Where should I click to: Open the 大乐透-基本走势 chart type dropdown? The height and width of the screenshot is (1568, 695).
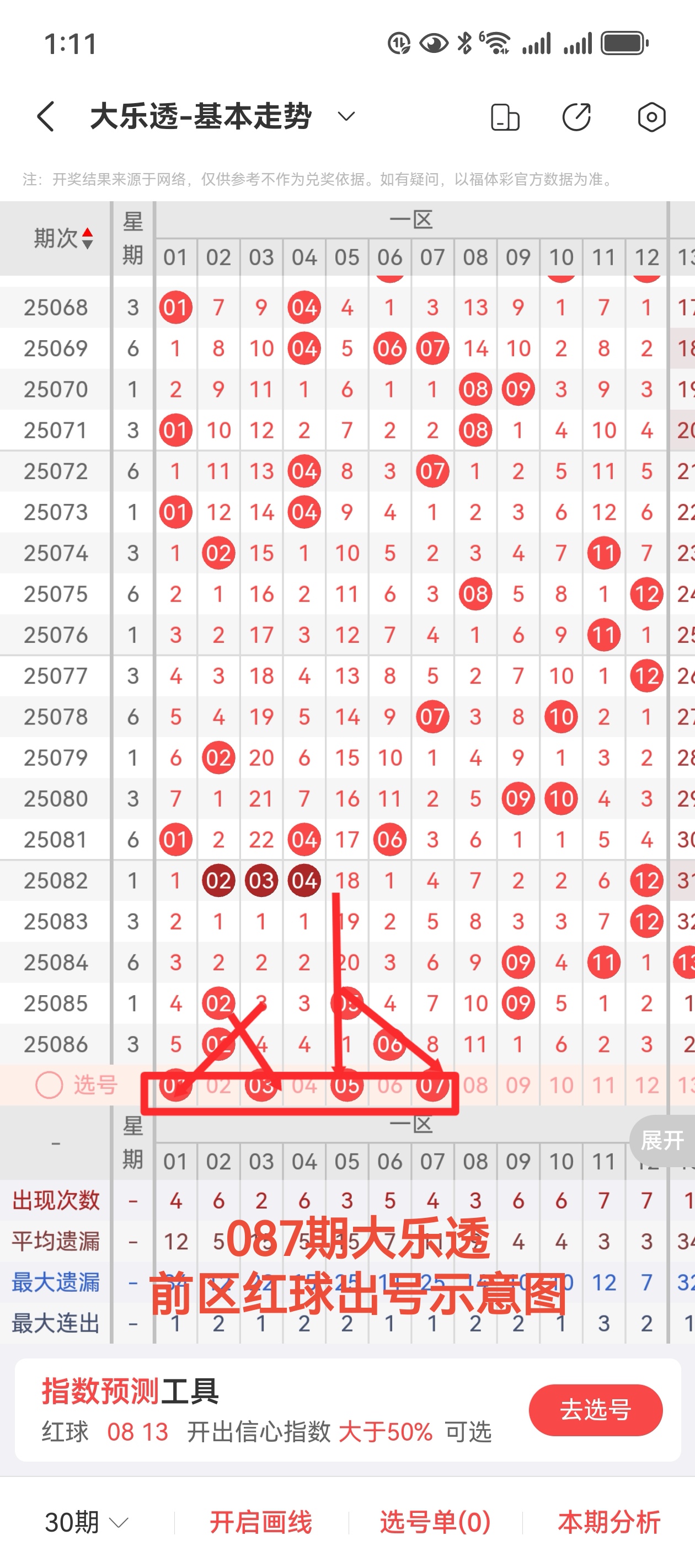tap(346, 116)
